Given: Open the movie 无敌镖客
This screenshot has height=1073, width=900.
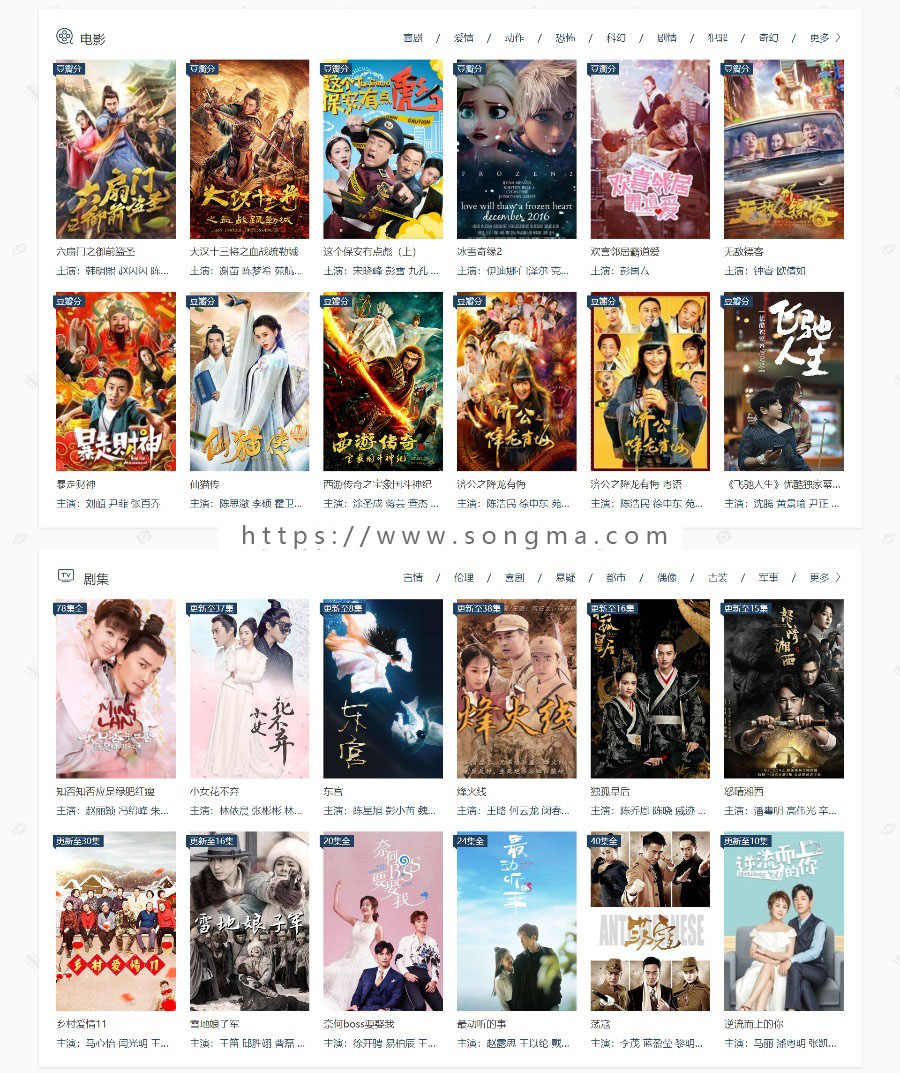Looking at the screenshot, I should tap(783, 149).
